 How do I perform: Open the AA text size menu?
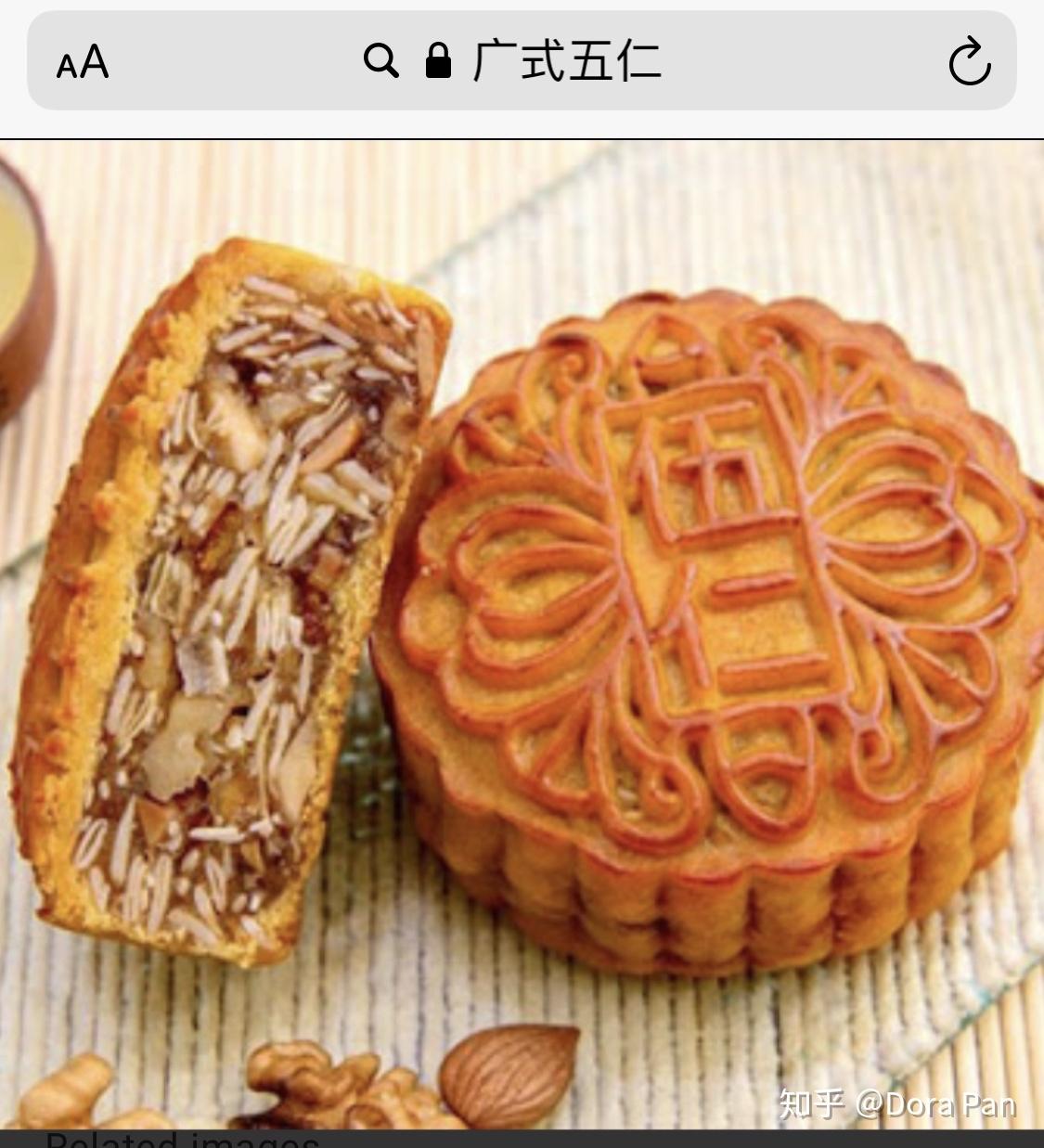coord(83,63)
